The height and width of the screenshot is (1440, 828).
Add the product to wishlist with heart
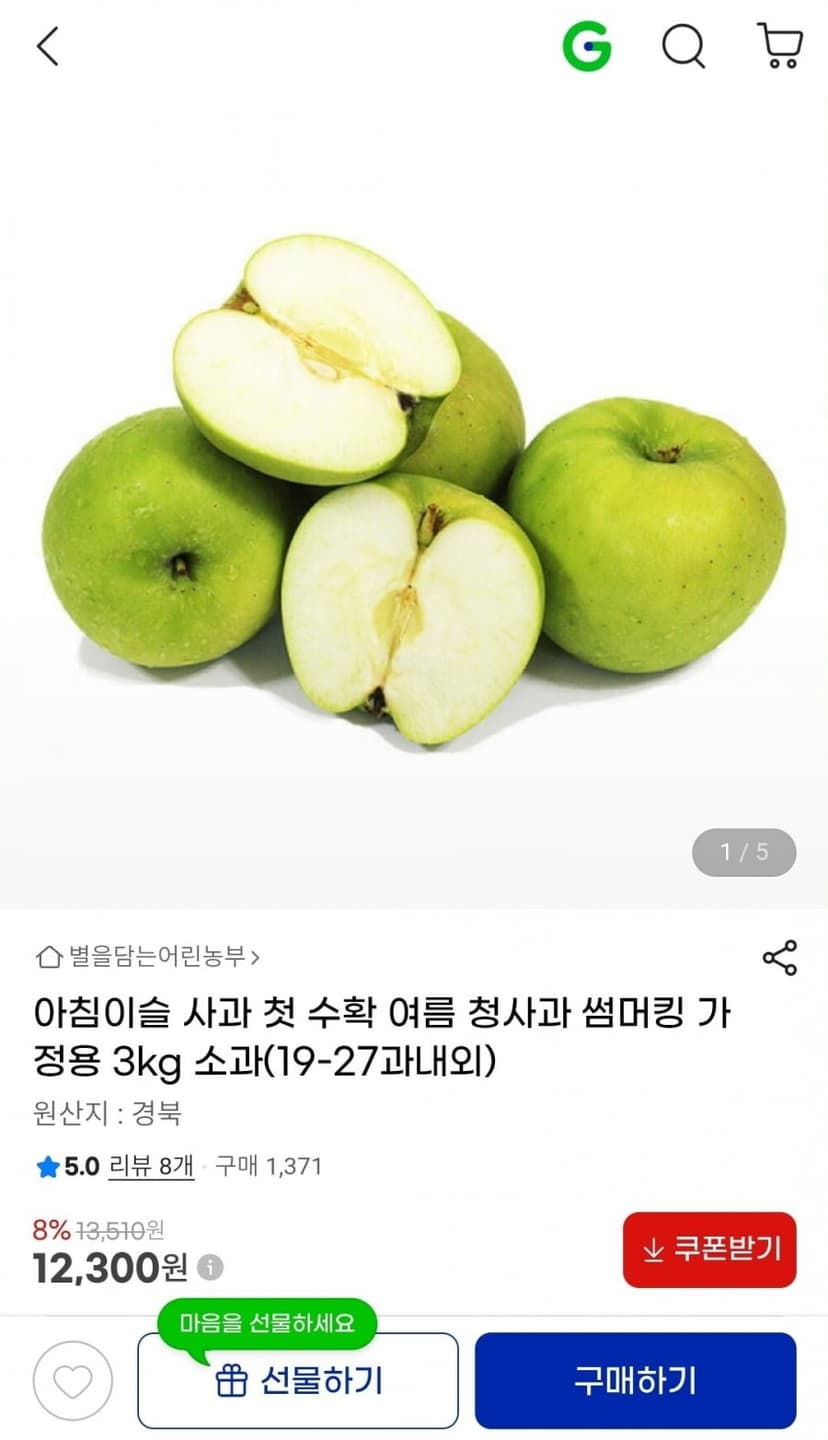coord(72,1381)
